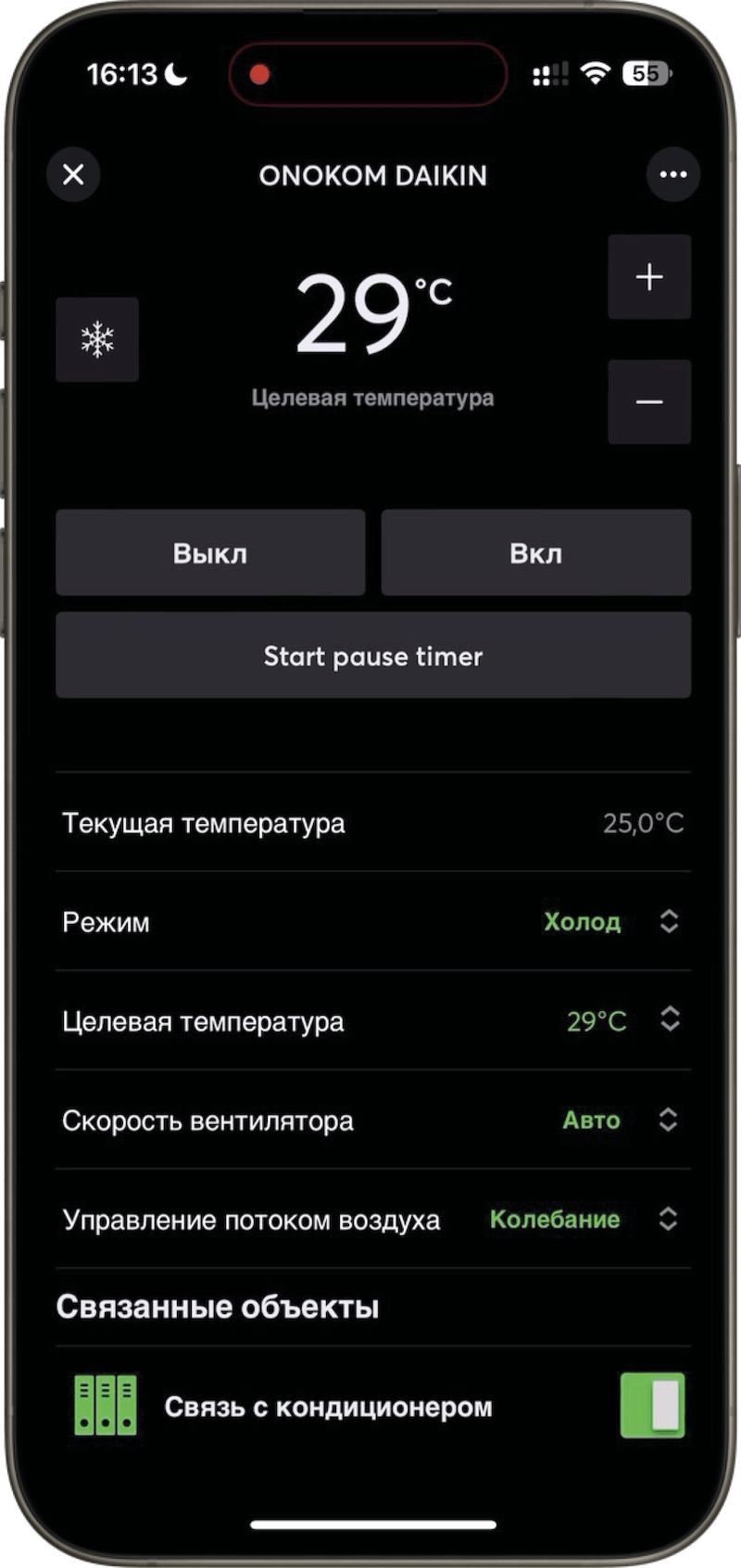Close the ONOKOM DAIKIN control screen
The image size is (741, 1568).
click(x=73, y=174)
